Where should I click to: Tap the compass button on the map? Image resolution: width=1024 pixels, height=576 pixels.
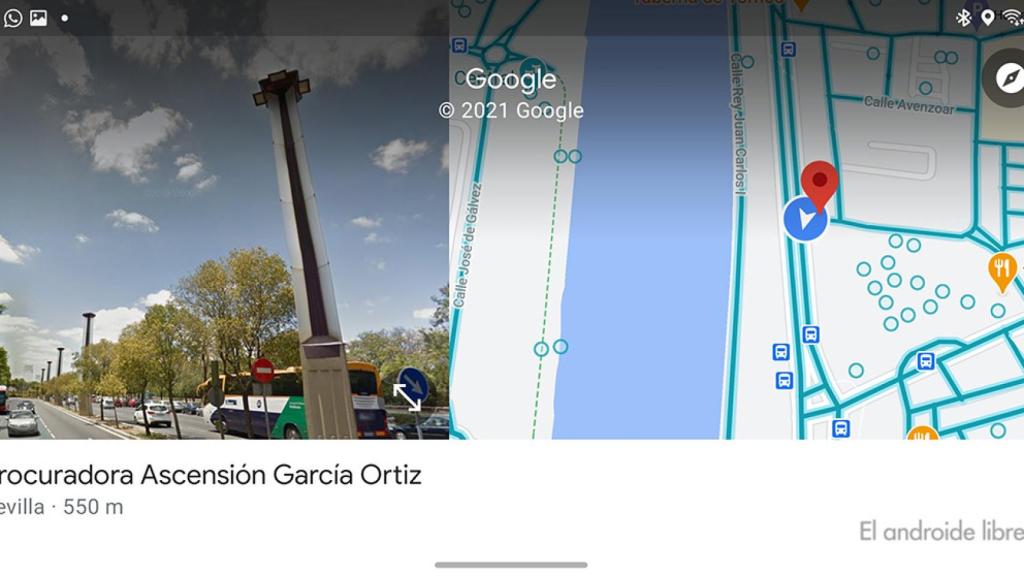click(x=1007, y=77)
